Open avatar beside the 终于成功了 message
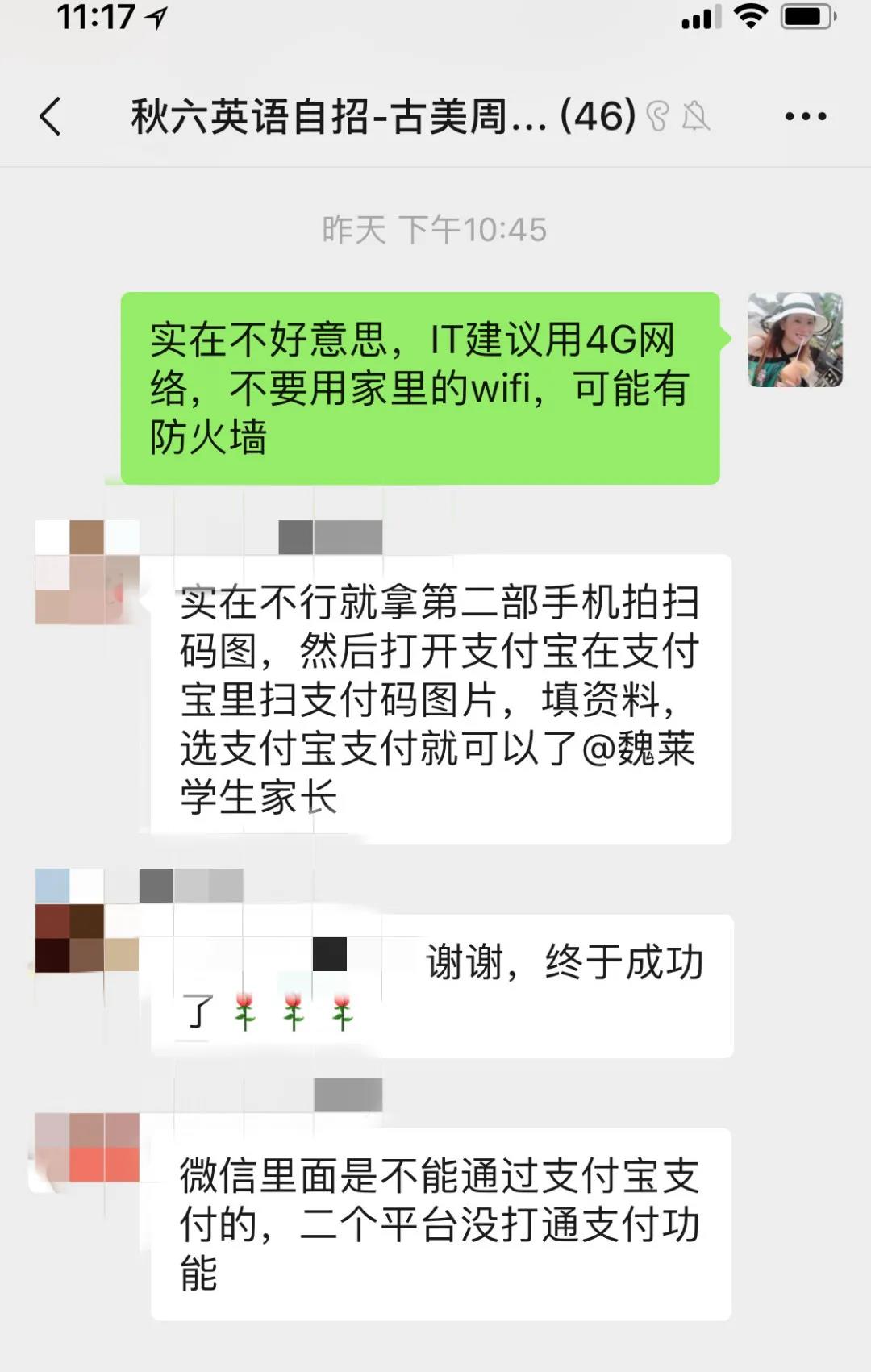This screenshot has width=871, height=1372. 86,920
